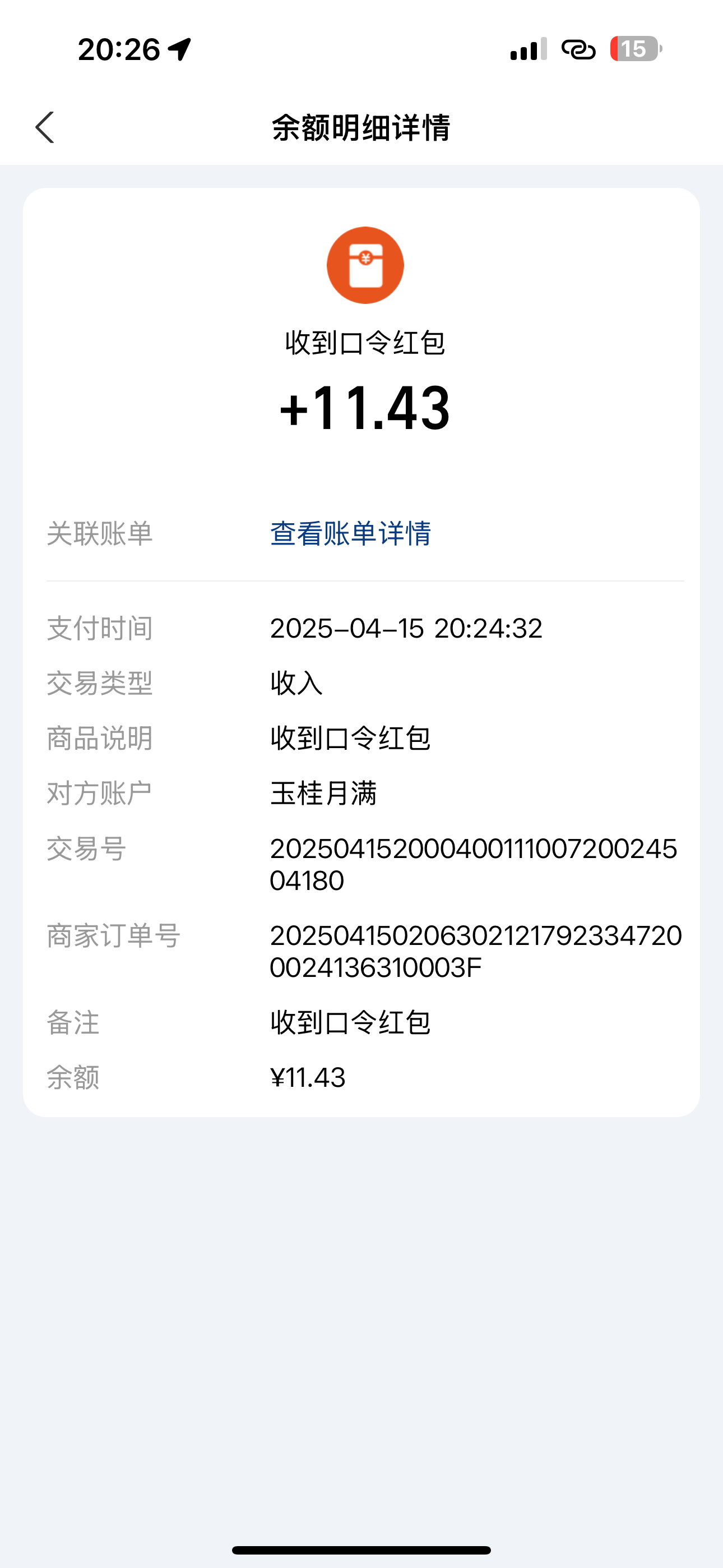Open the 查看账单详情 link
Image resolution: width=723 pixels, height=1568 pixels.
(x=350, y=534)
